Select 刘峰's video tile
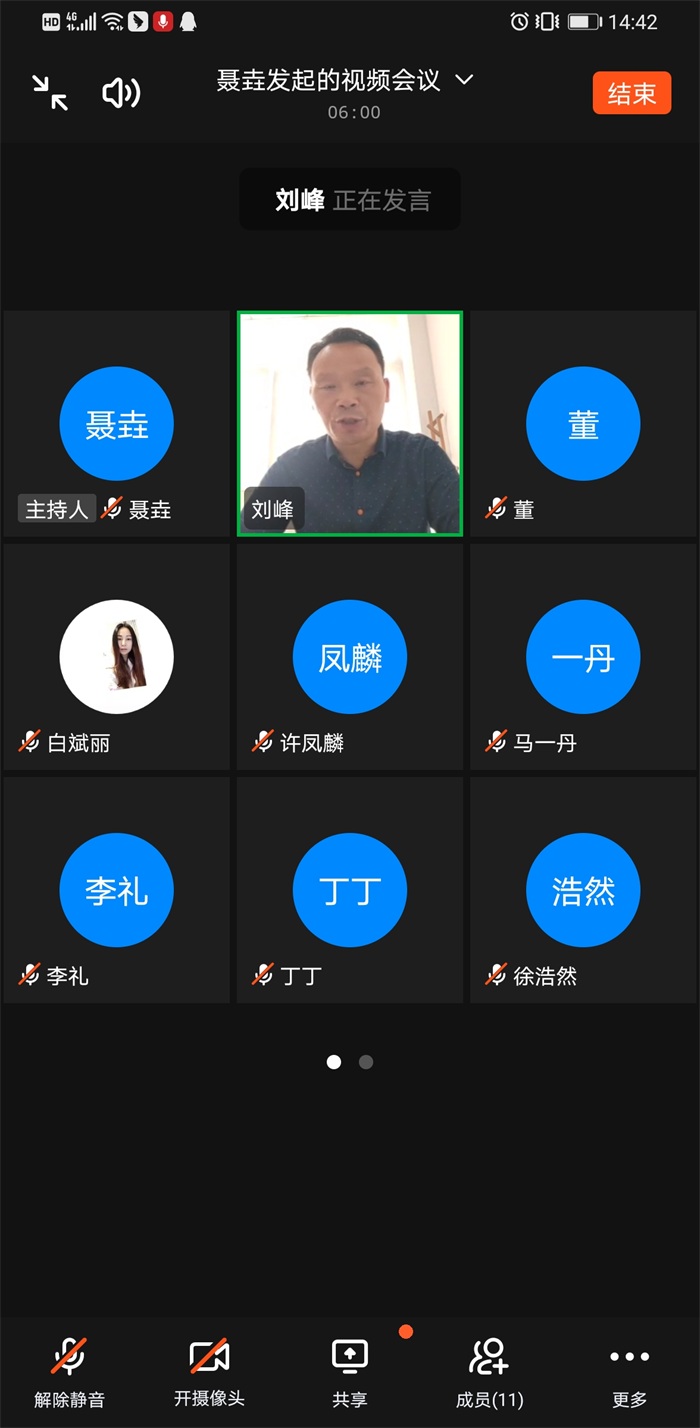Viewport: 700px width, 1428px height. tap(350, 423)
